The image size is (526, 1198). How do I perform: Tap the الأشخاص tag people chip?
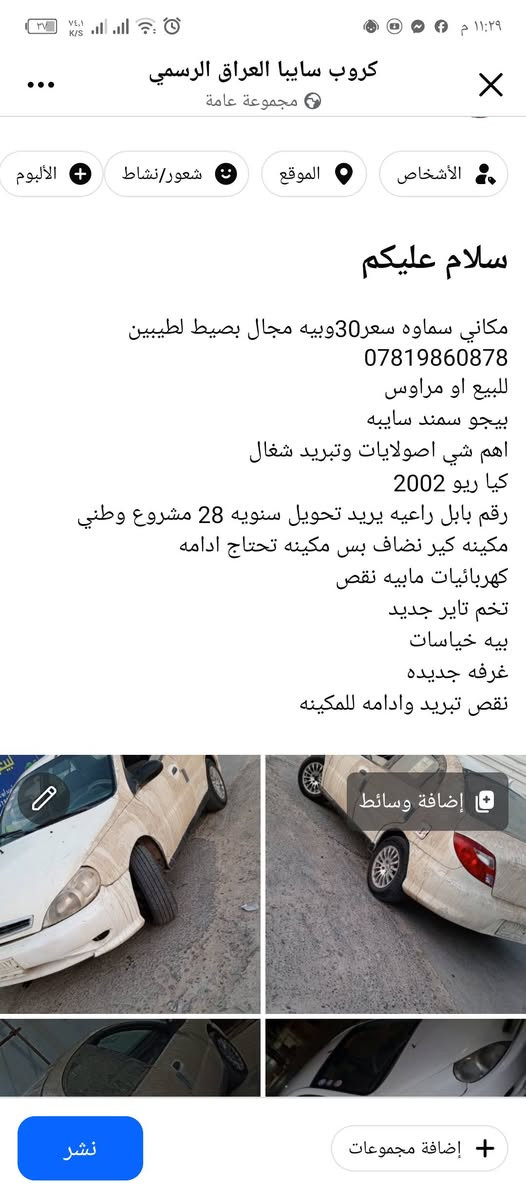(x=443, y=174)
